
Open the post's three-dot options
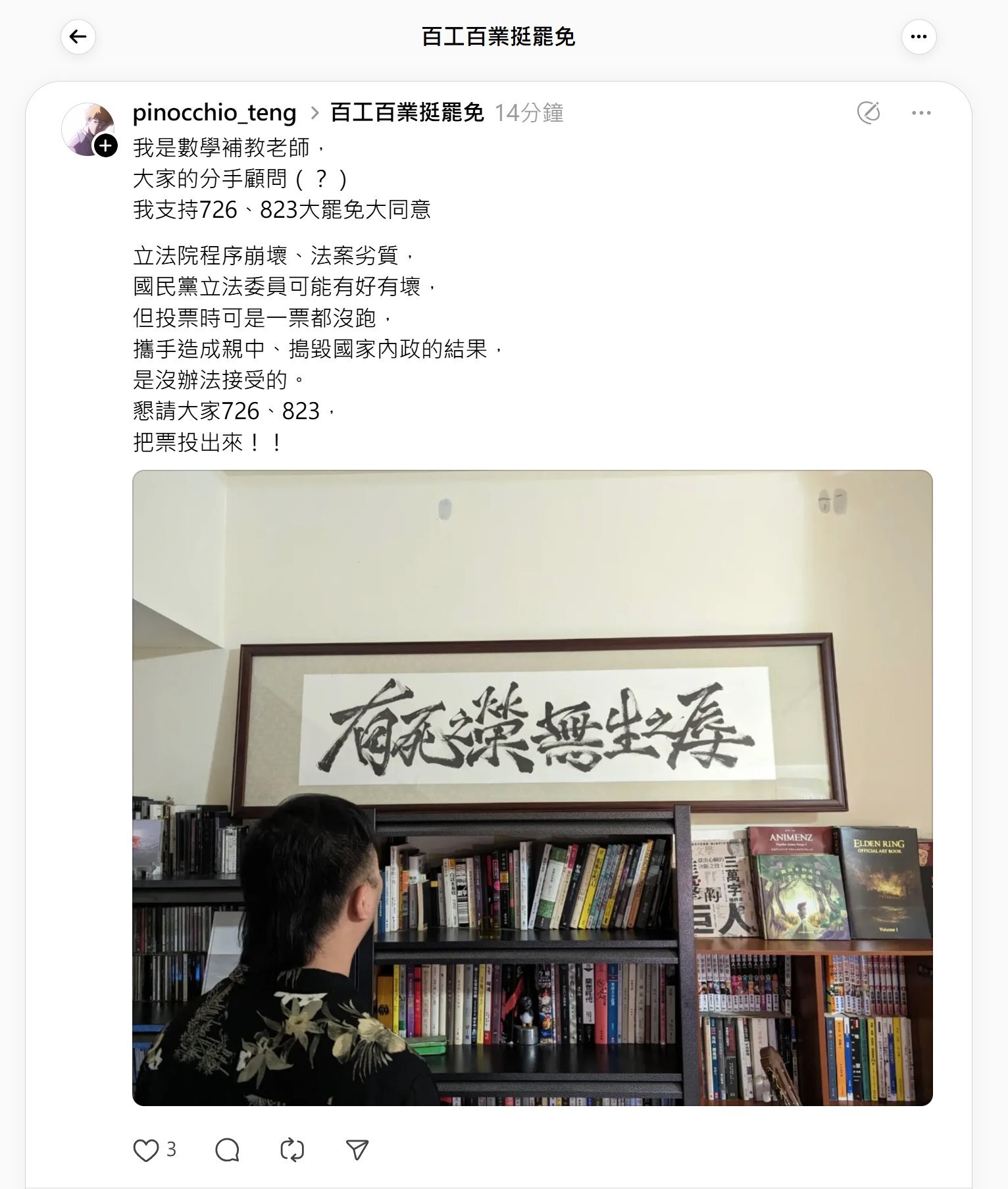tap(921, 113)
